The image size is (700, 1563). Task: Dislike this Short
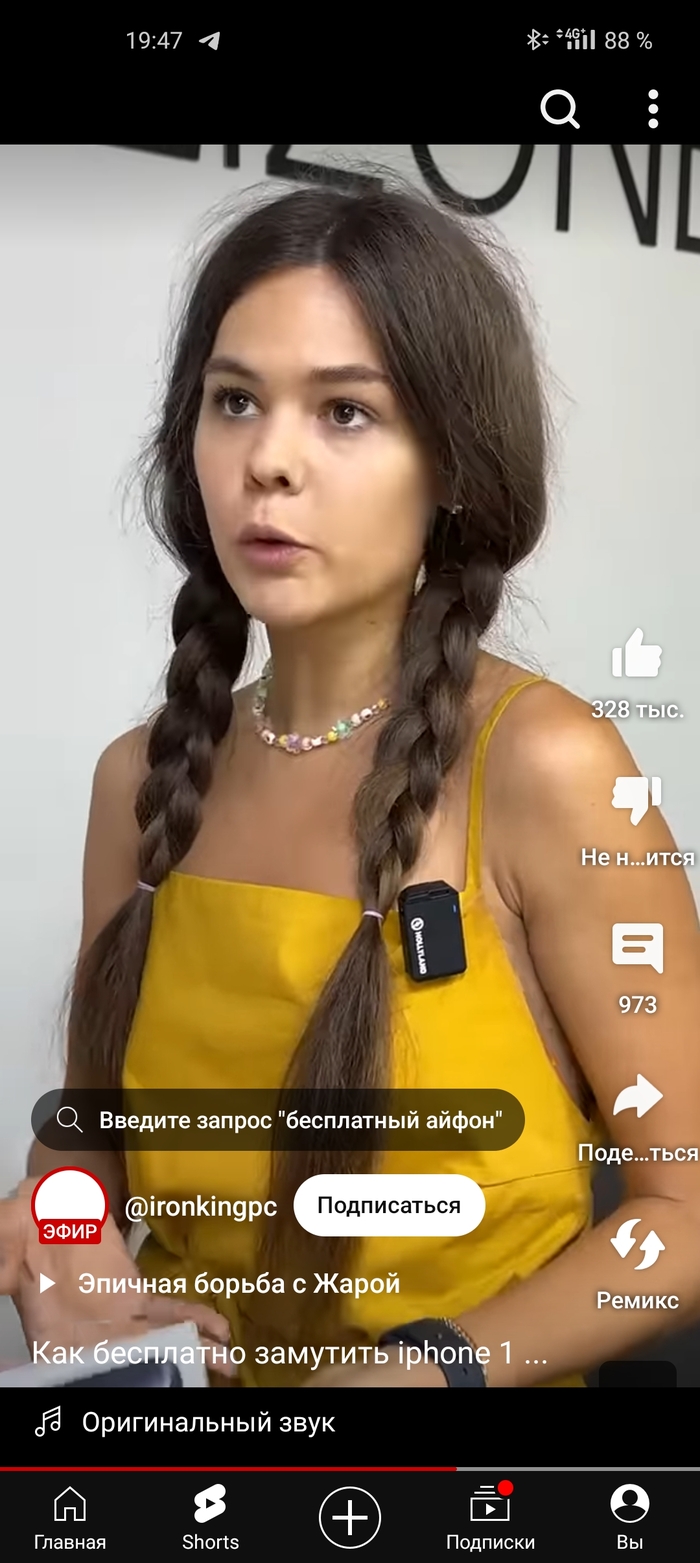[637, 800]
